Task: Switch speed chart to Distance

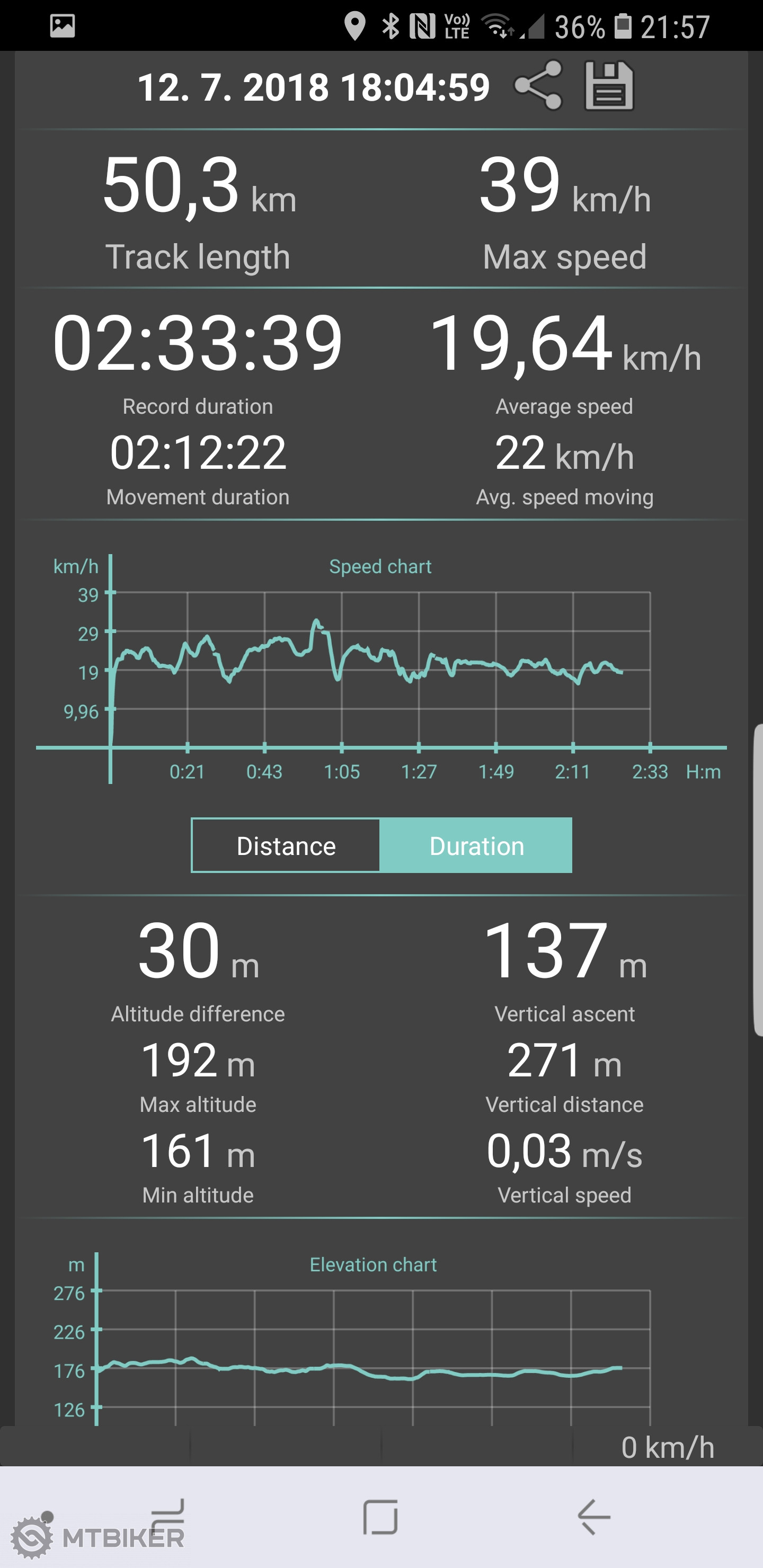Action: [286, 846]
